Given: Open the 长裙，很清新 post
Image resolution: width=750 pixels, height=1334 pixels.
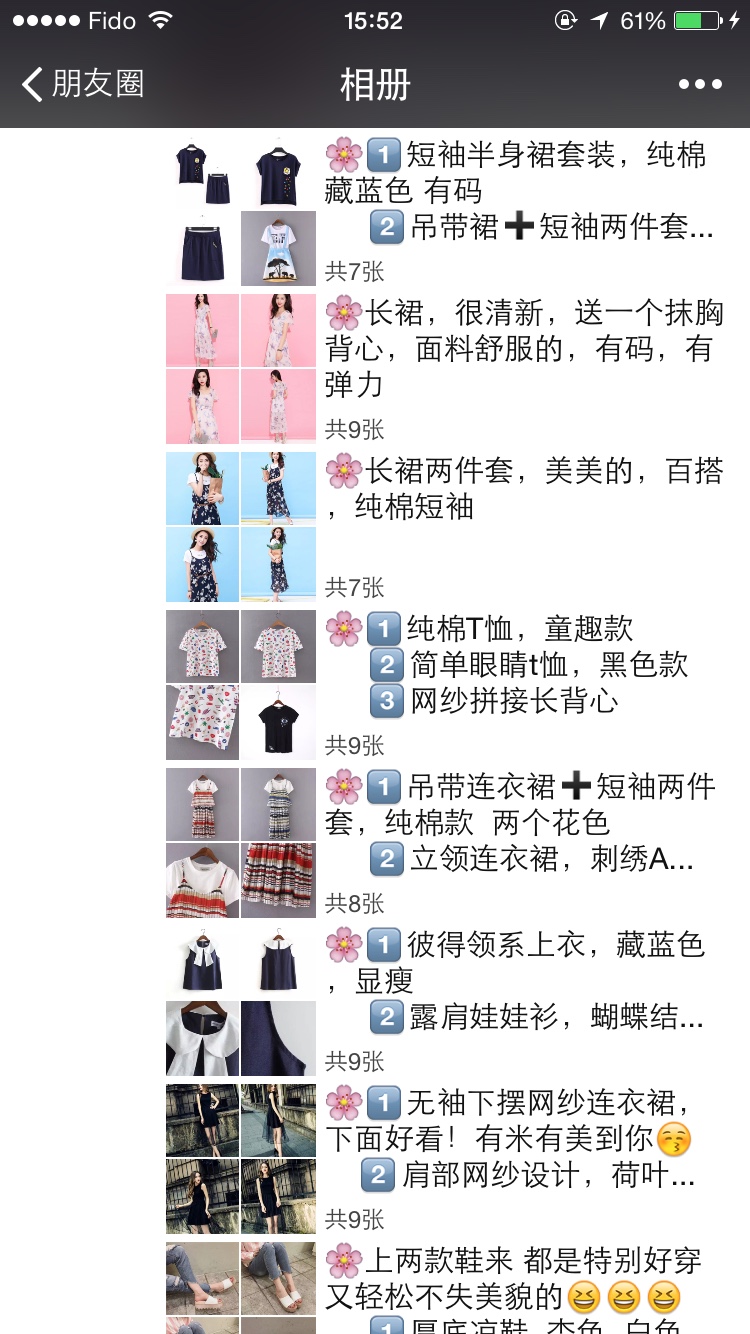Looking at the screenshot, I should 520,348.
